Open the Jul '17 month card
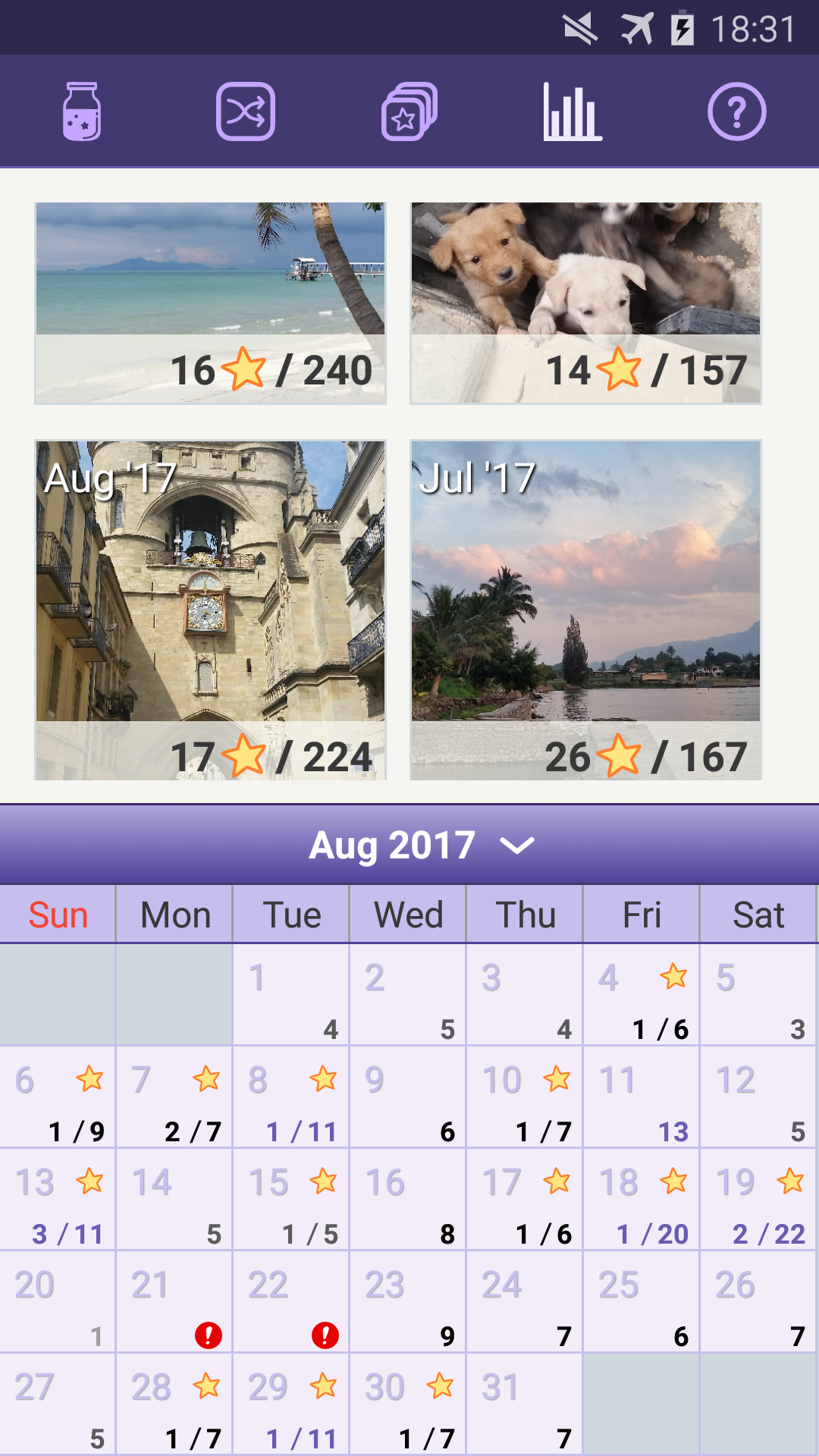Image resolution: width=819 pixels, height=1456 pixels. click(585, 610)
